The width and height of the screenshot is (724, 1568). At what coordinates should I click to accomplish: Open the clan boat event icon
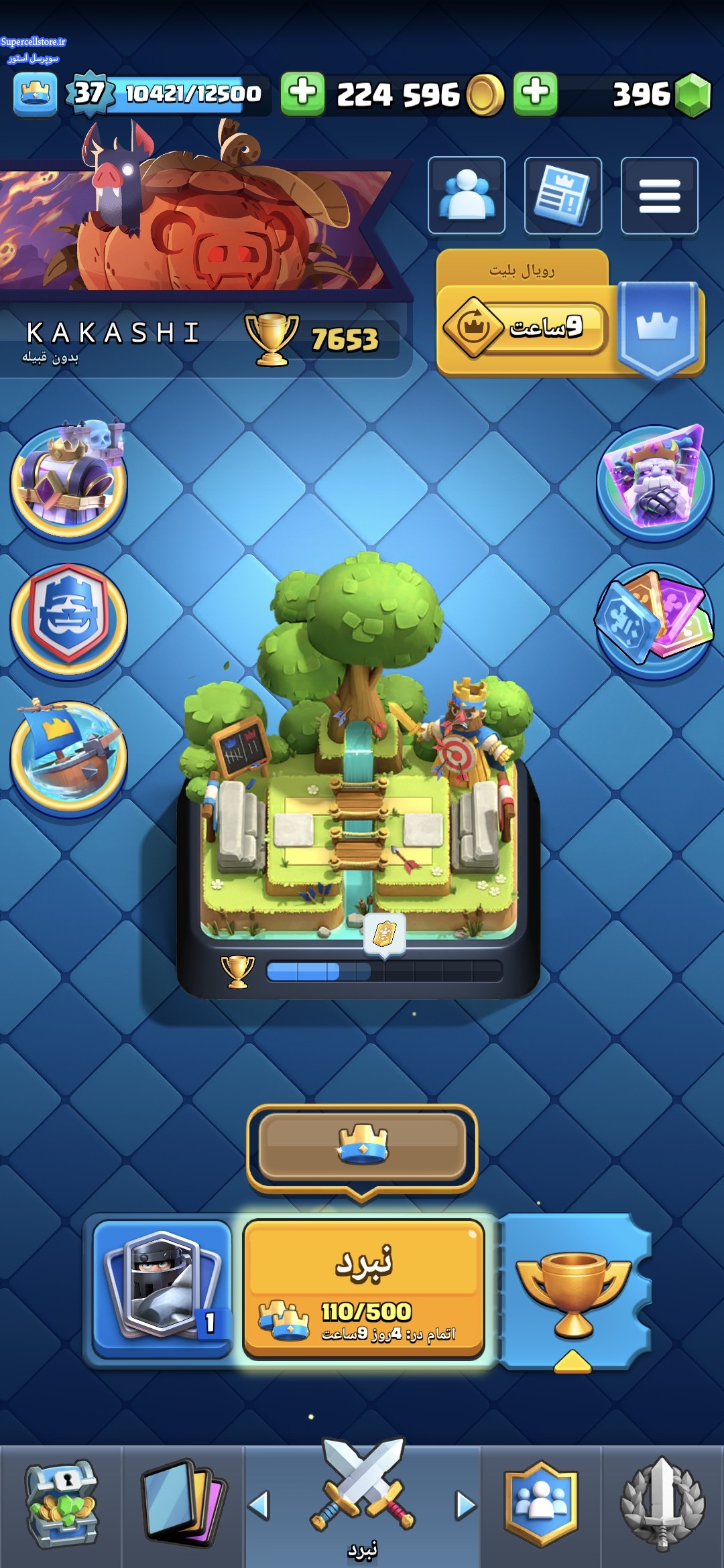coord(68,757)
